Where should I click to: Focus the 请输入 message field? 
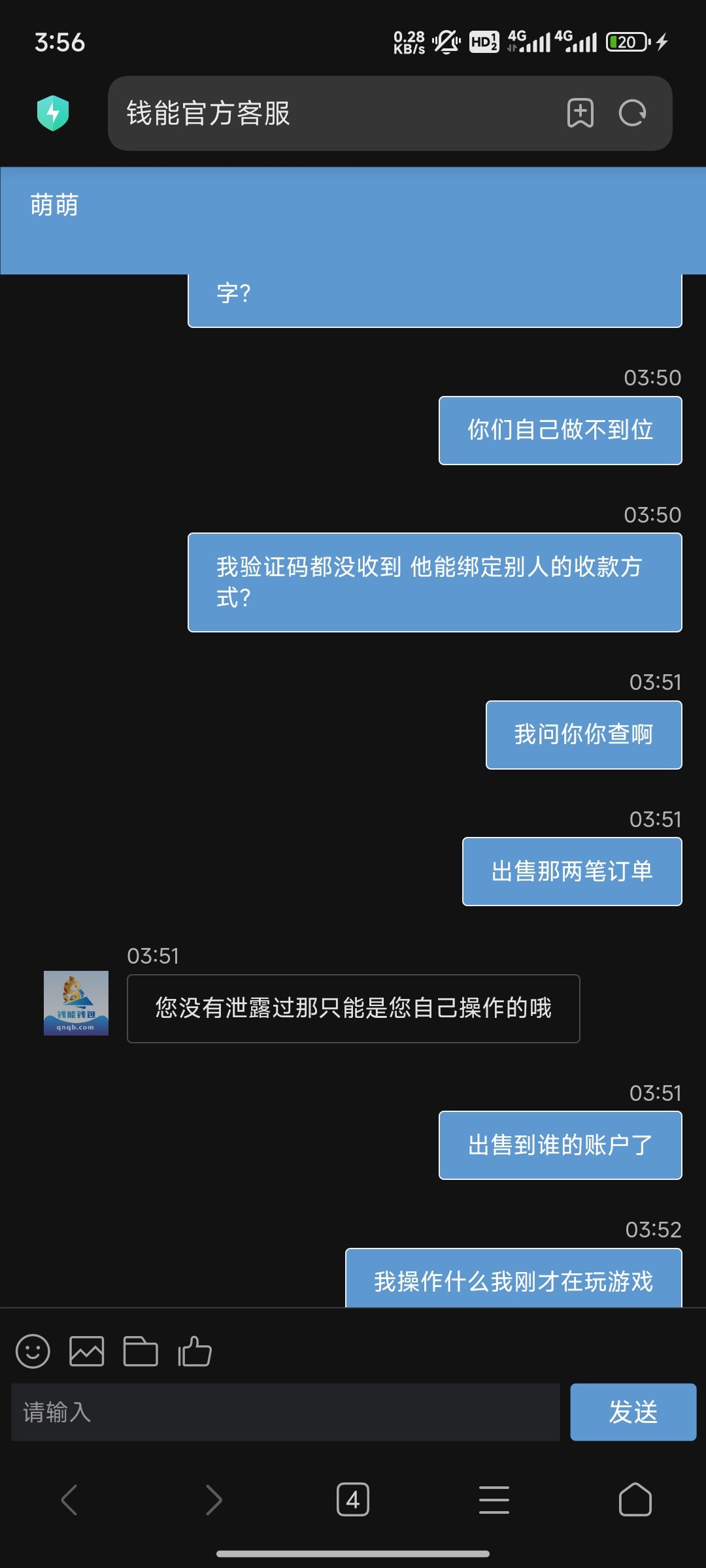286,1412
